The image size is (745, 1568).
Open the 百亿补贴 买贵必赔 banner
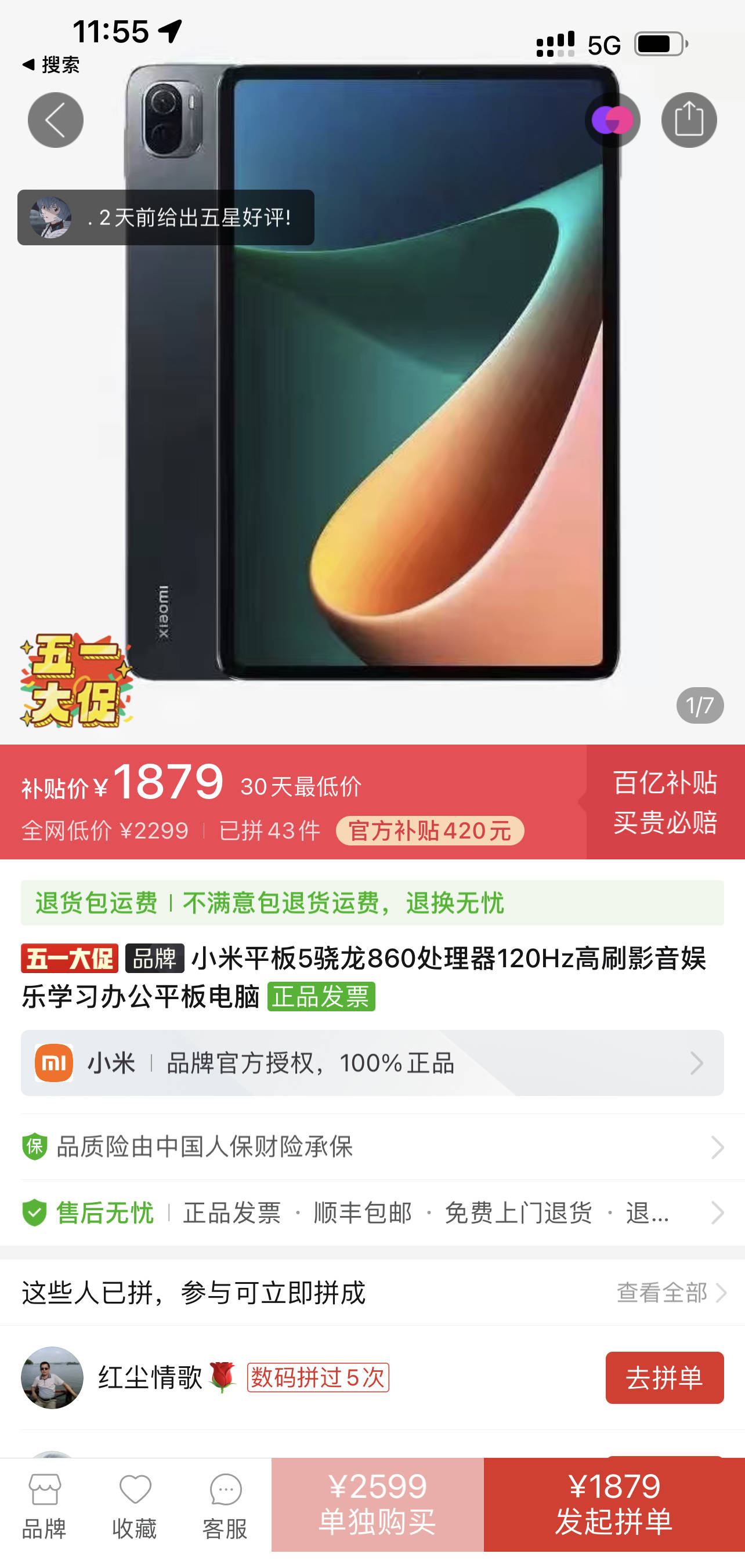(x=664, y=801)
